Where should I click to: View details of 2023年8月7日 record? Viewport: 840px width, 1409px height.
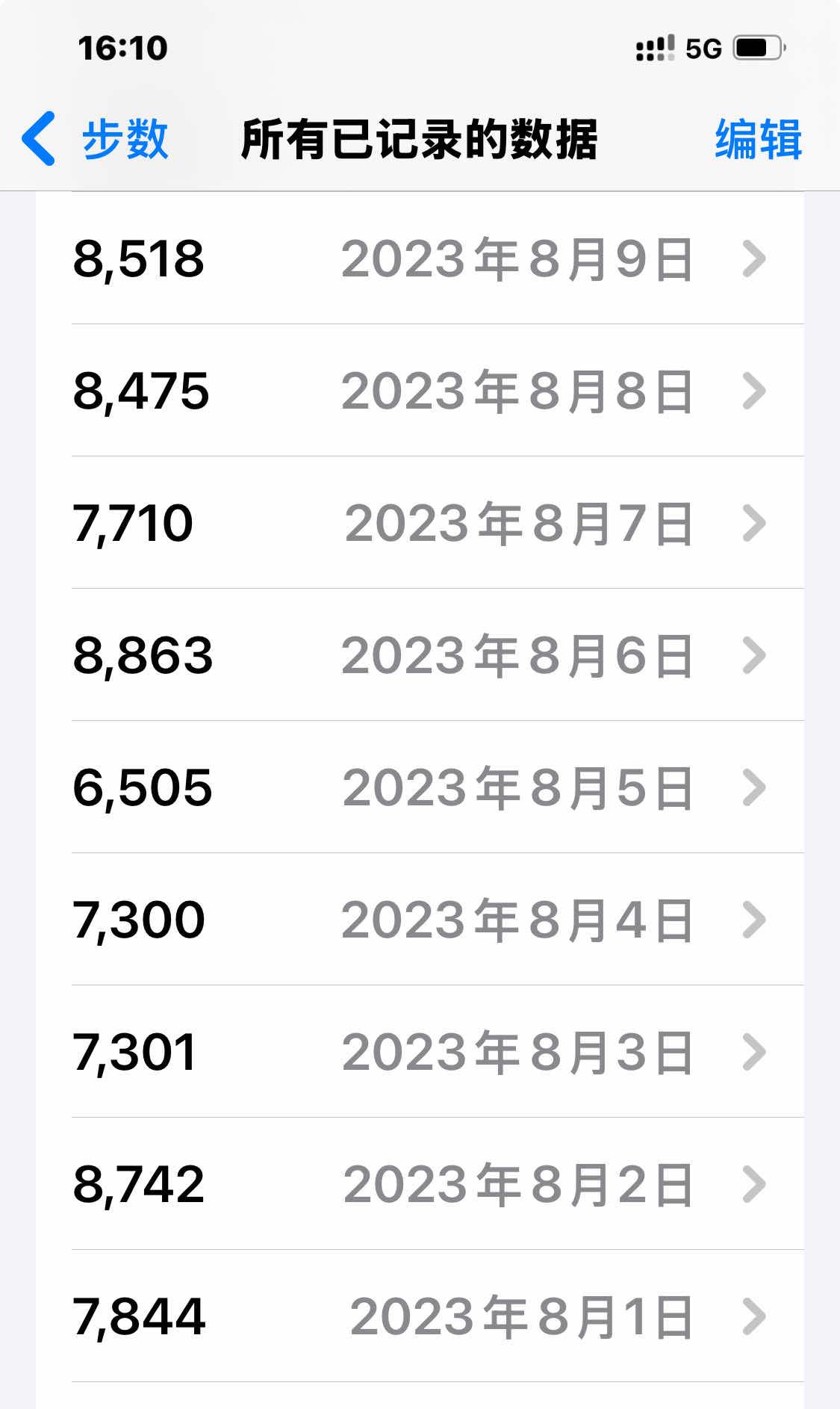420,523
